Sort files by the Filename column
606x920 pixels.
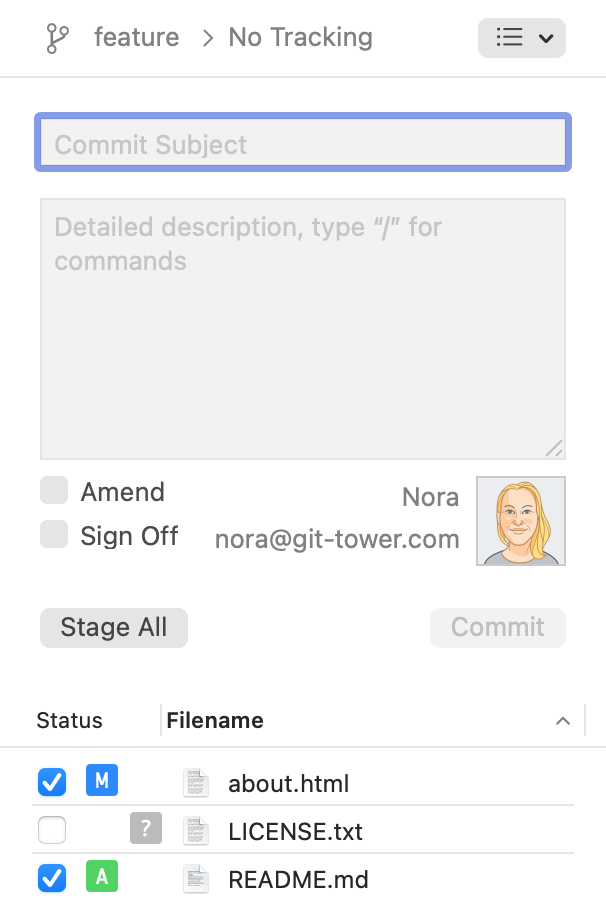tap(215, 720)
